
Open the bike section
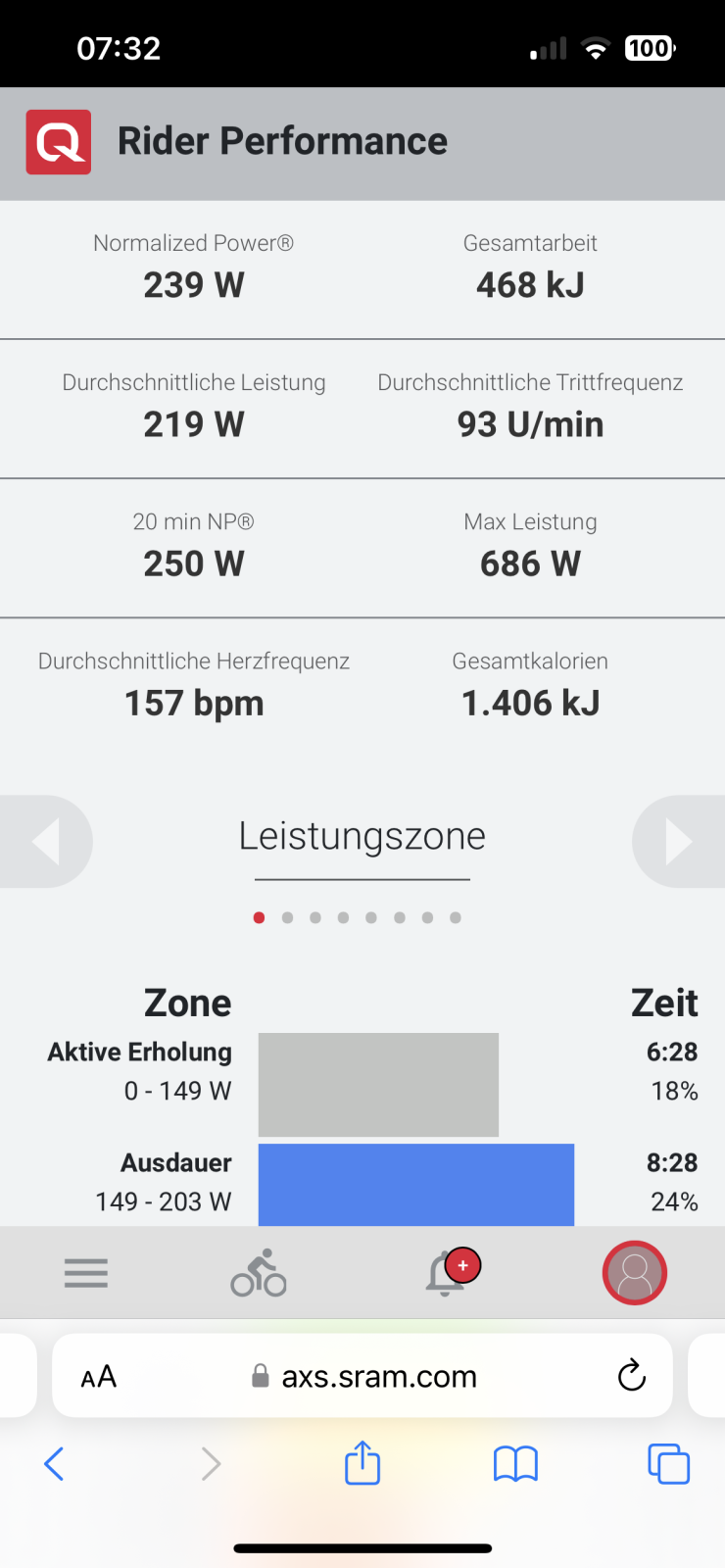click(259, 1273)
